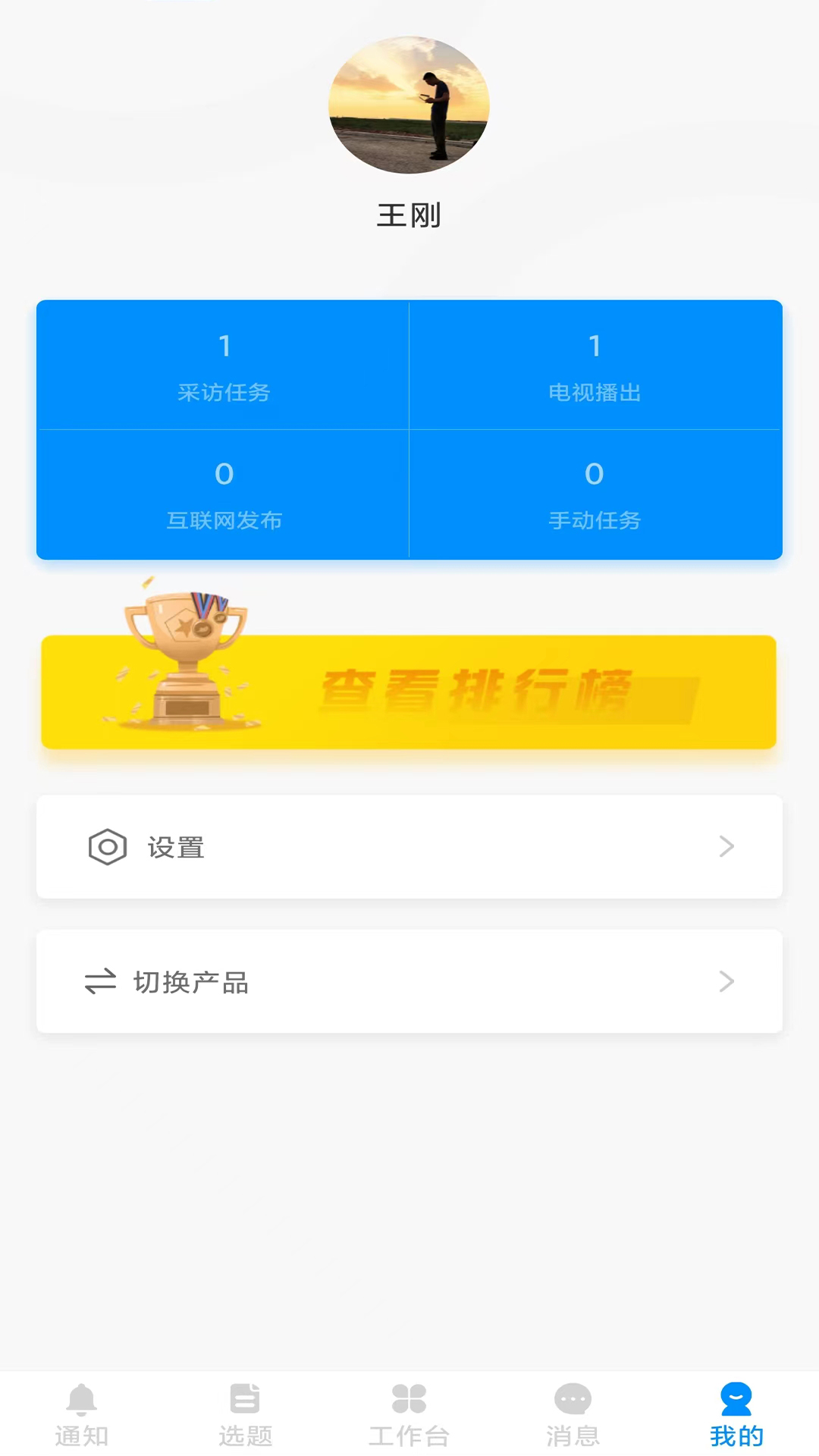Tap the 查看排行榜 banner

point(409,692)
